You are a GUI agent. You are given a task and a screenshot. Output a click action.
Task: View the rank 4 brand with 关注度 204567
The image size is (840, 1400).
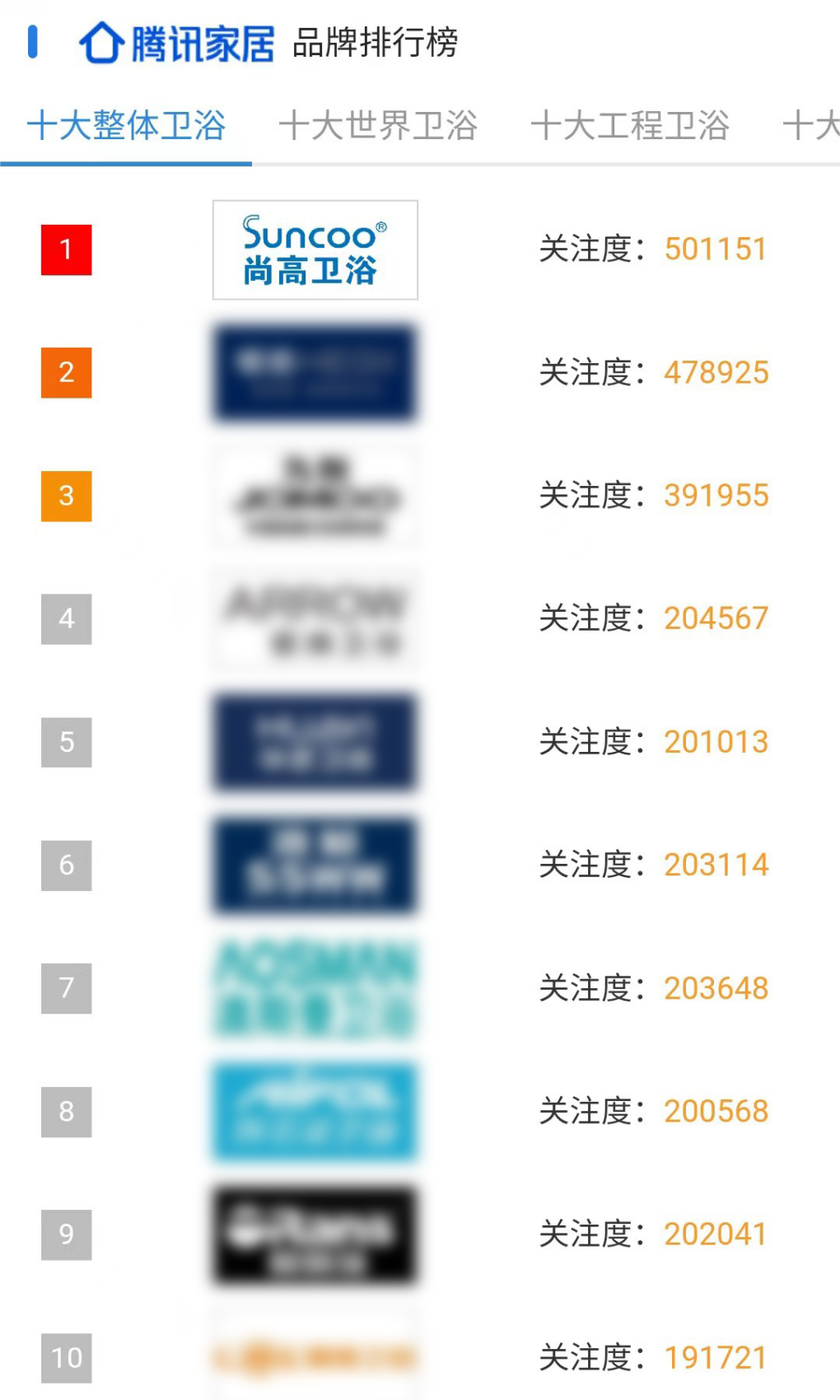315,619
